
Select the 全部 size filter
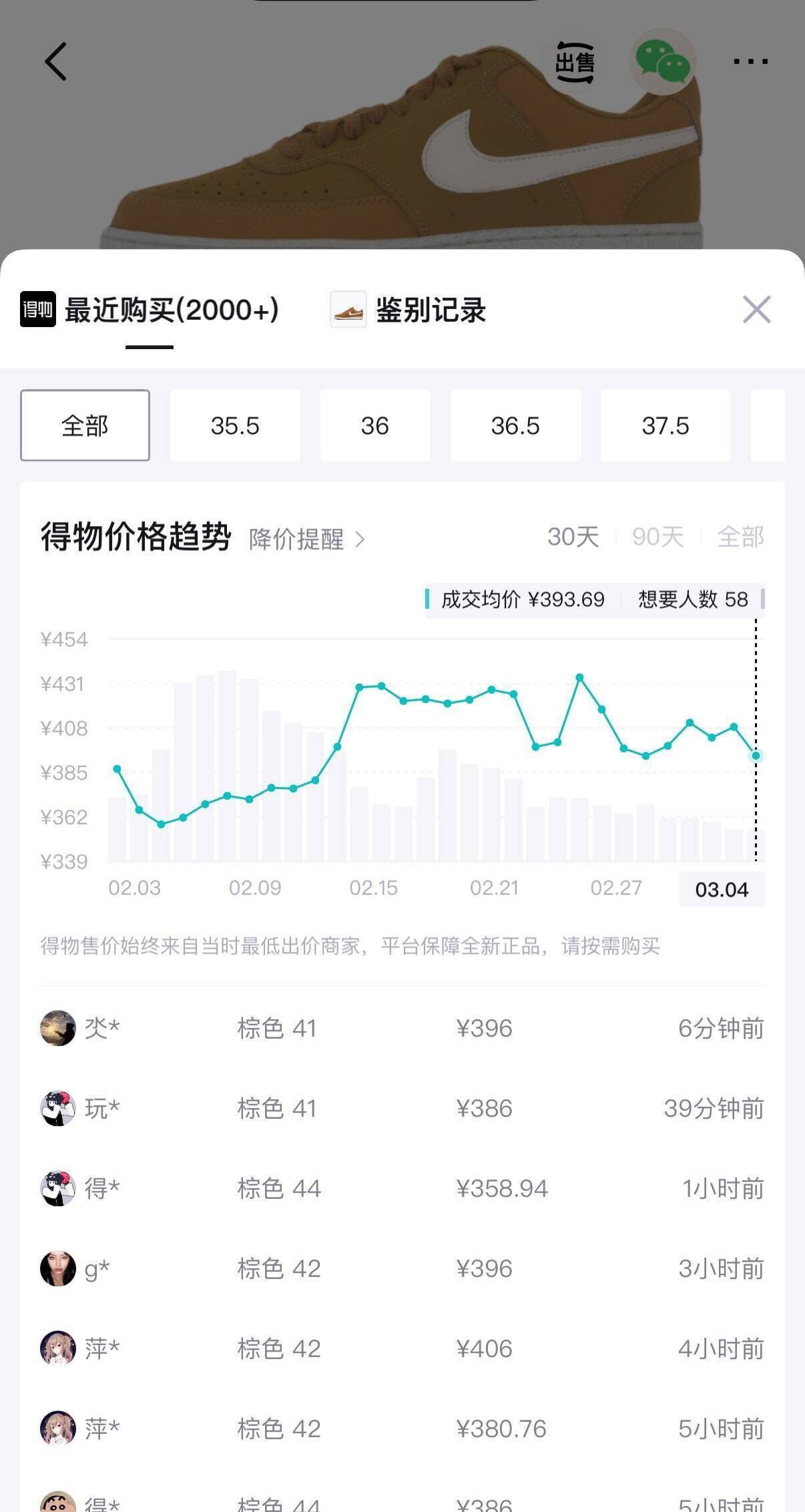tap(85, 425)
